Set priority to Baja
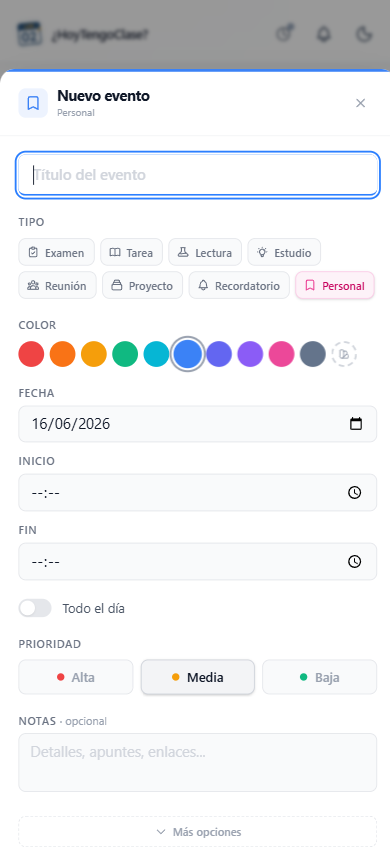 (320, 677)
